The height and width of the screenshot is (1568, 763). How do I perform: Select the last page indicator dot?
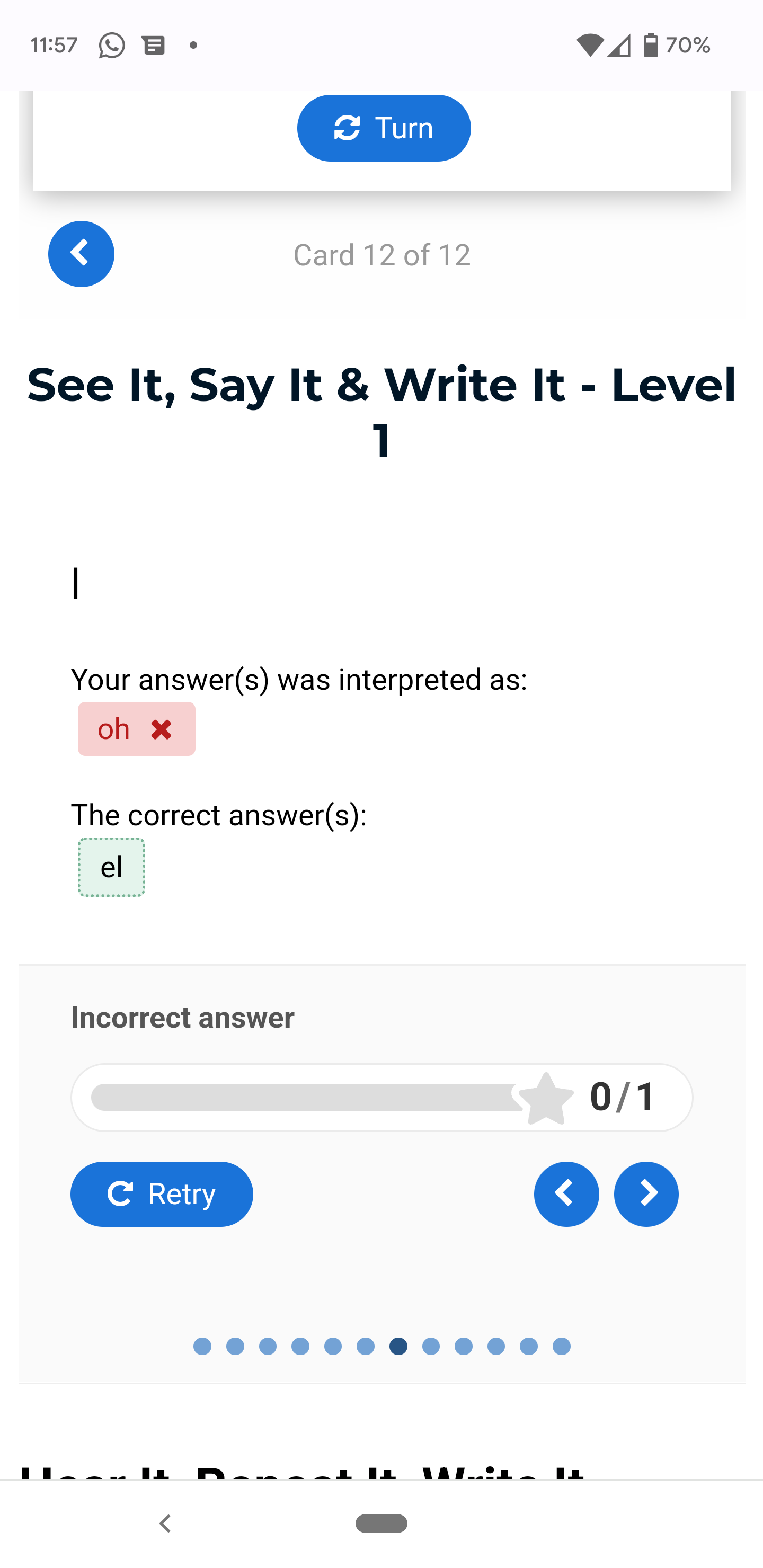pos(562,1346)
